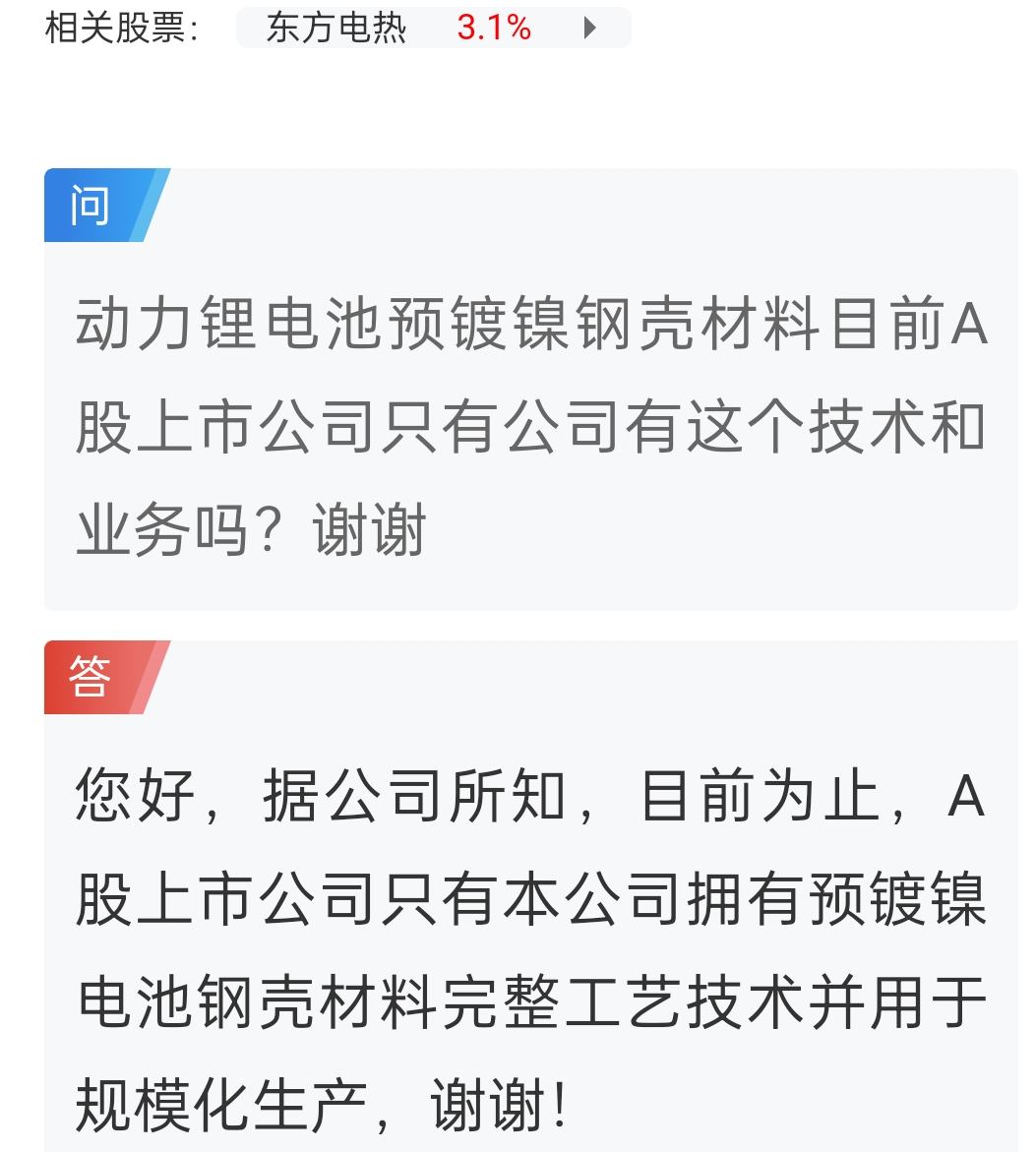Open the related stock 东方电热 chip

tap(433, 28)
